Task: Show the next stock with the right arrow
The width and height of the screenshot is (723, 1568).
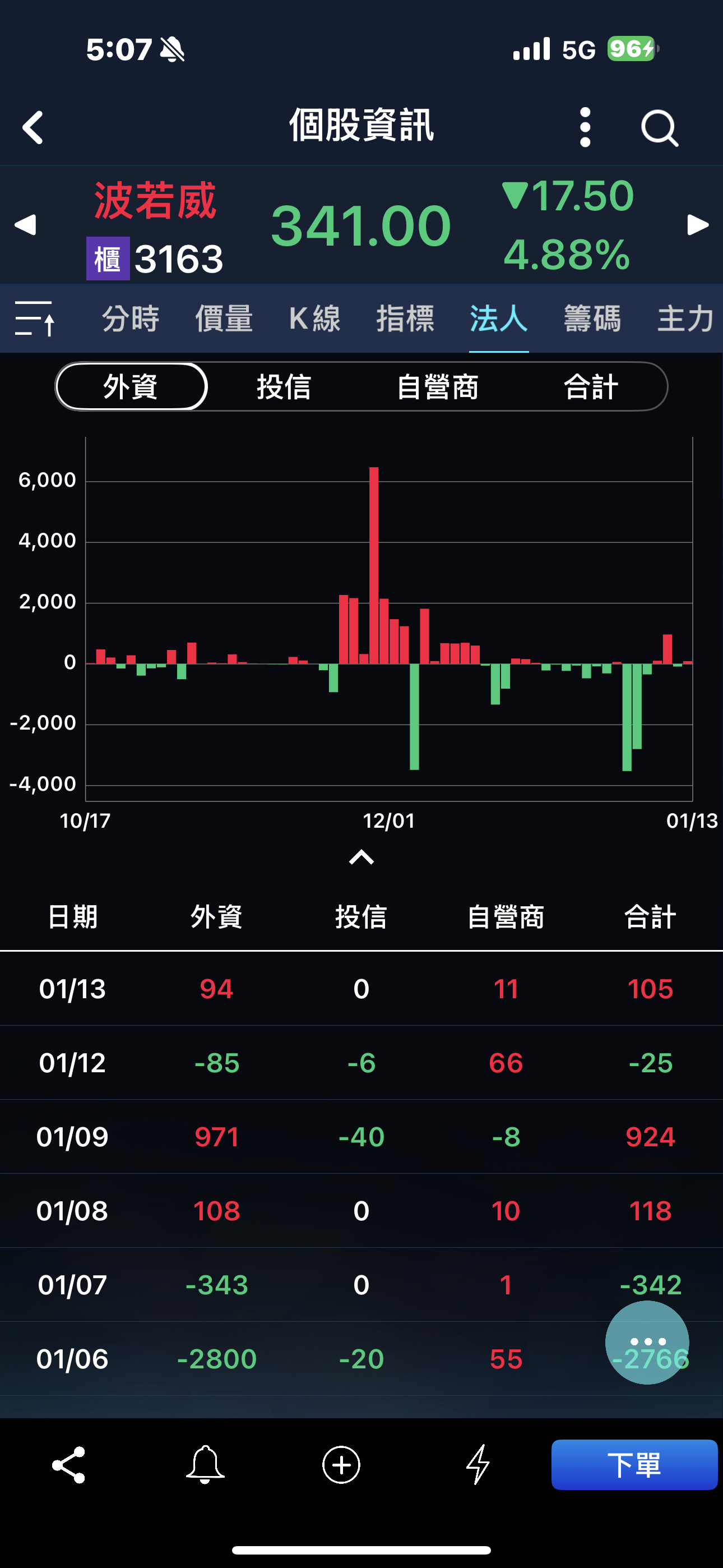Action: (x=697, y=225)
